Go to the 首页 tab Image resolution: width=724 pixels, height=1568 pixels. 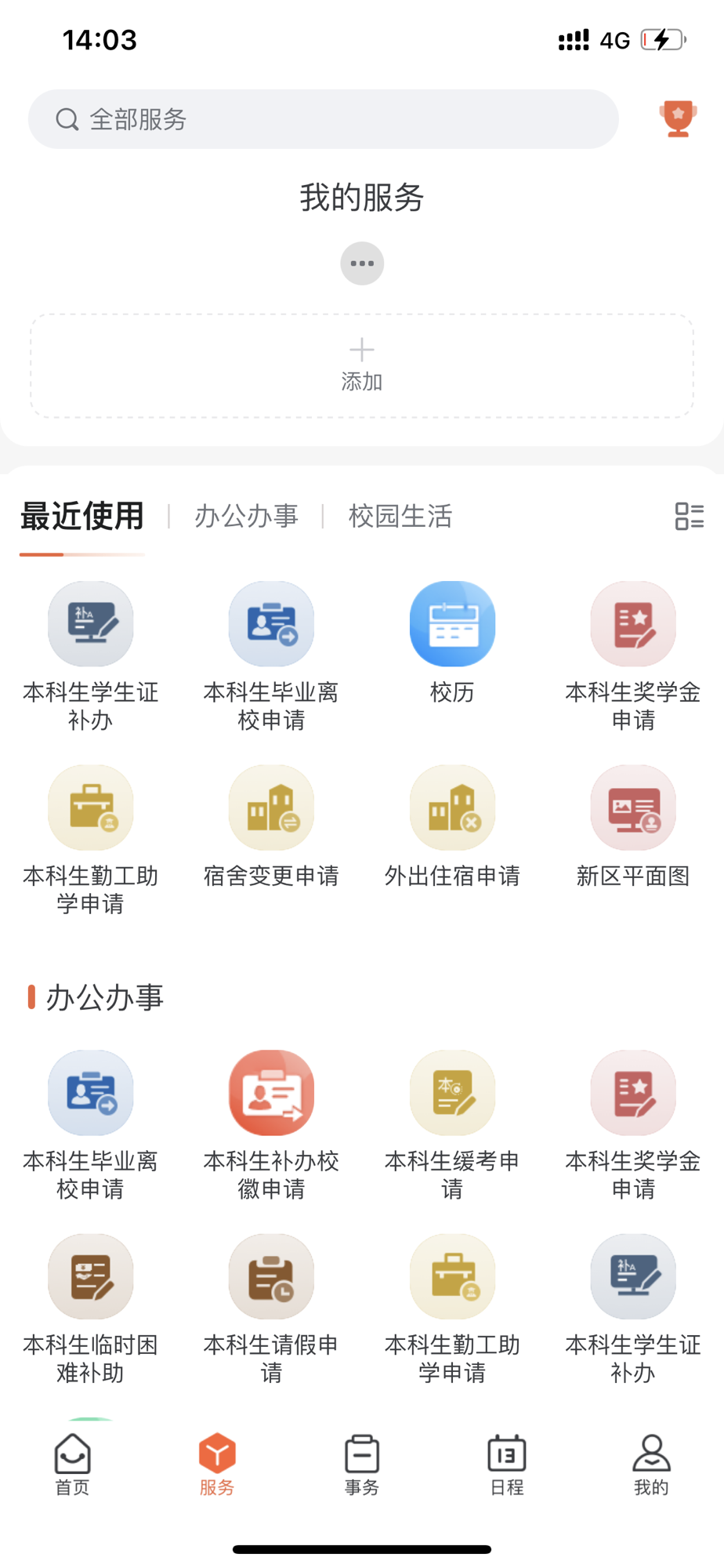(x=72, y=1465)
